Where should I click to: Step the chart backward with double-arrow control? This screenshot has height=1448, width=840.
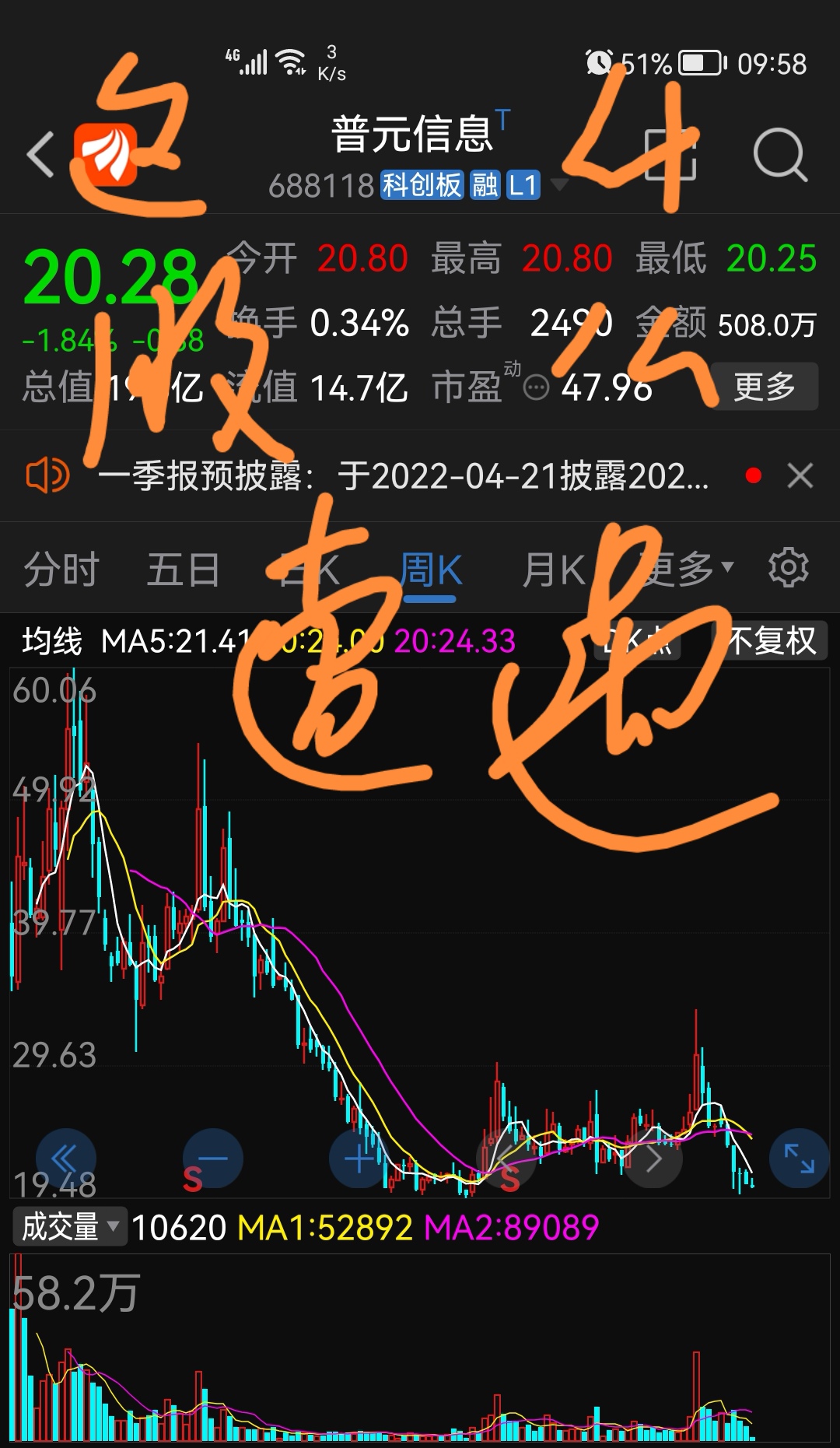tap(66, 1159)
